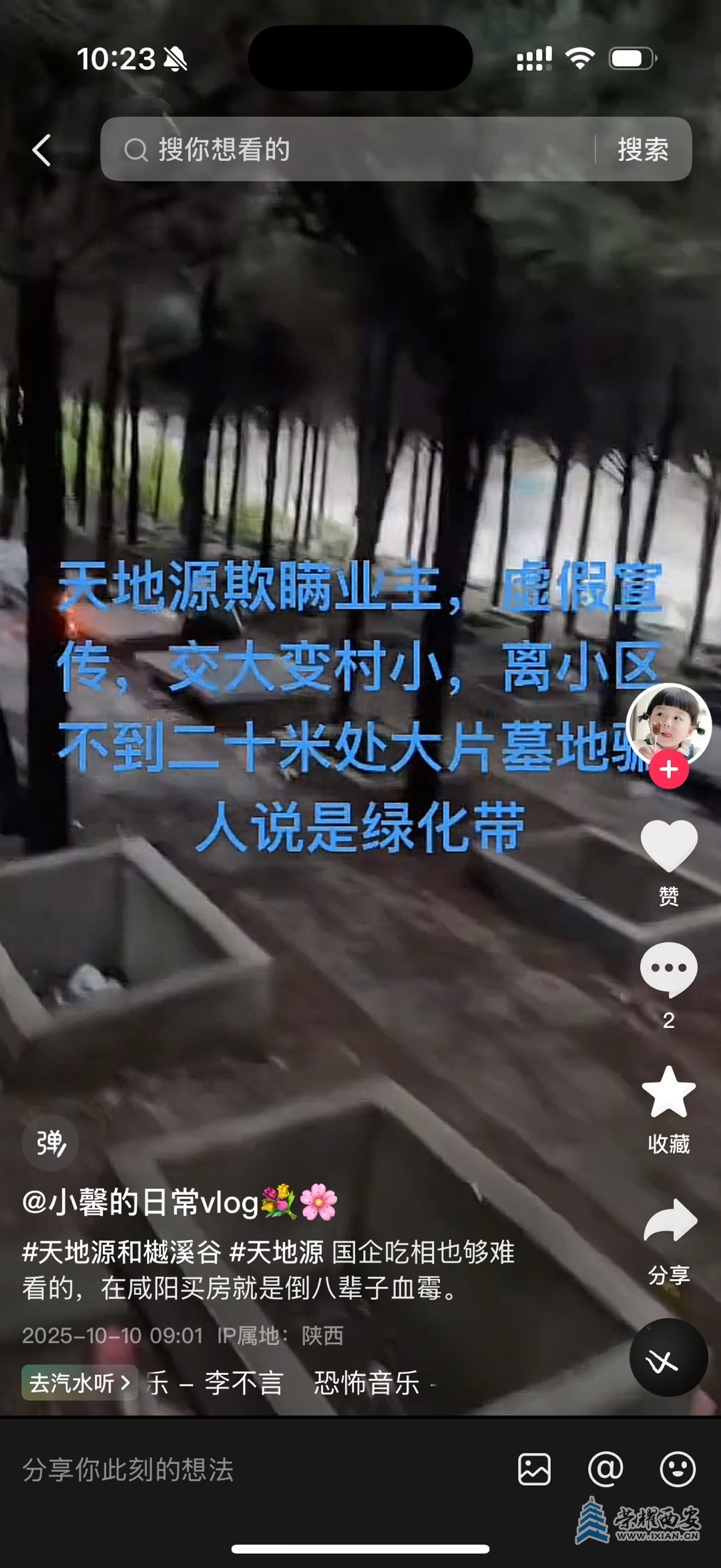Tap the round button below 分享
Image resolution: width=721 pixels, height=1568 pixels.
668,1358
